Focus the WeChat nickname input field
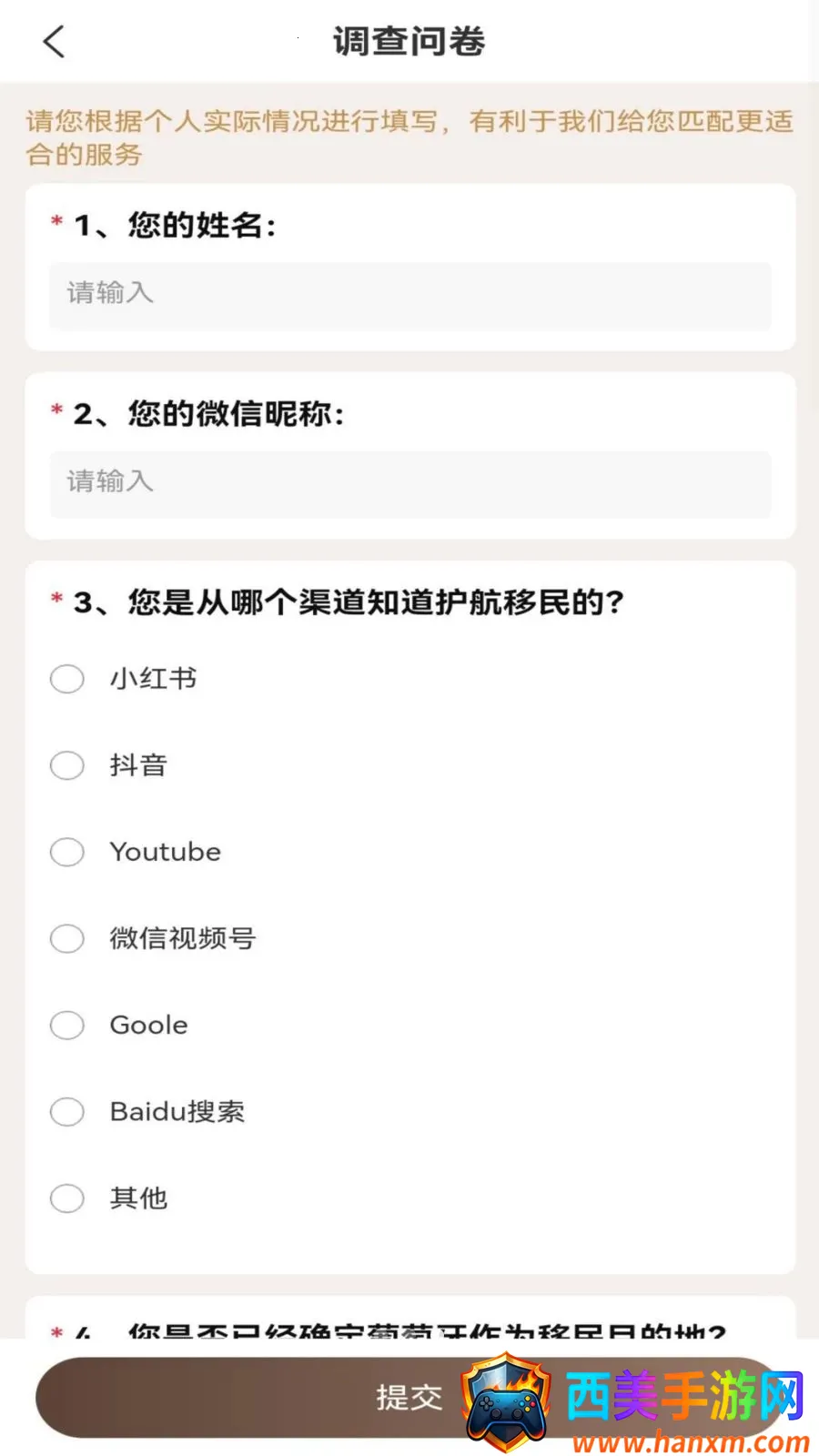This screenshot has width=819, height=1456. (x=410, y=484)
